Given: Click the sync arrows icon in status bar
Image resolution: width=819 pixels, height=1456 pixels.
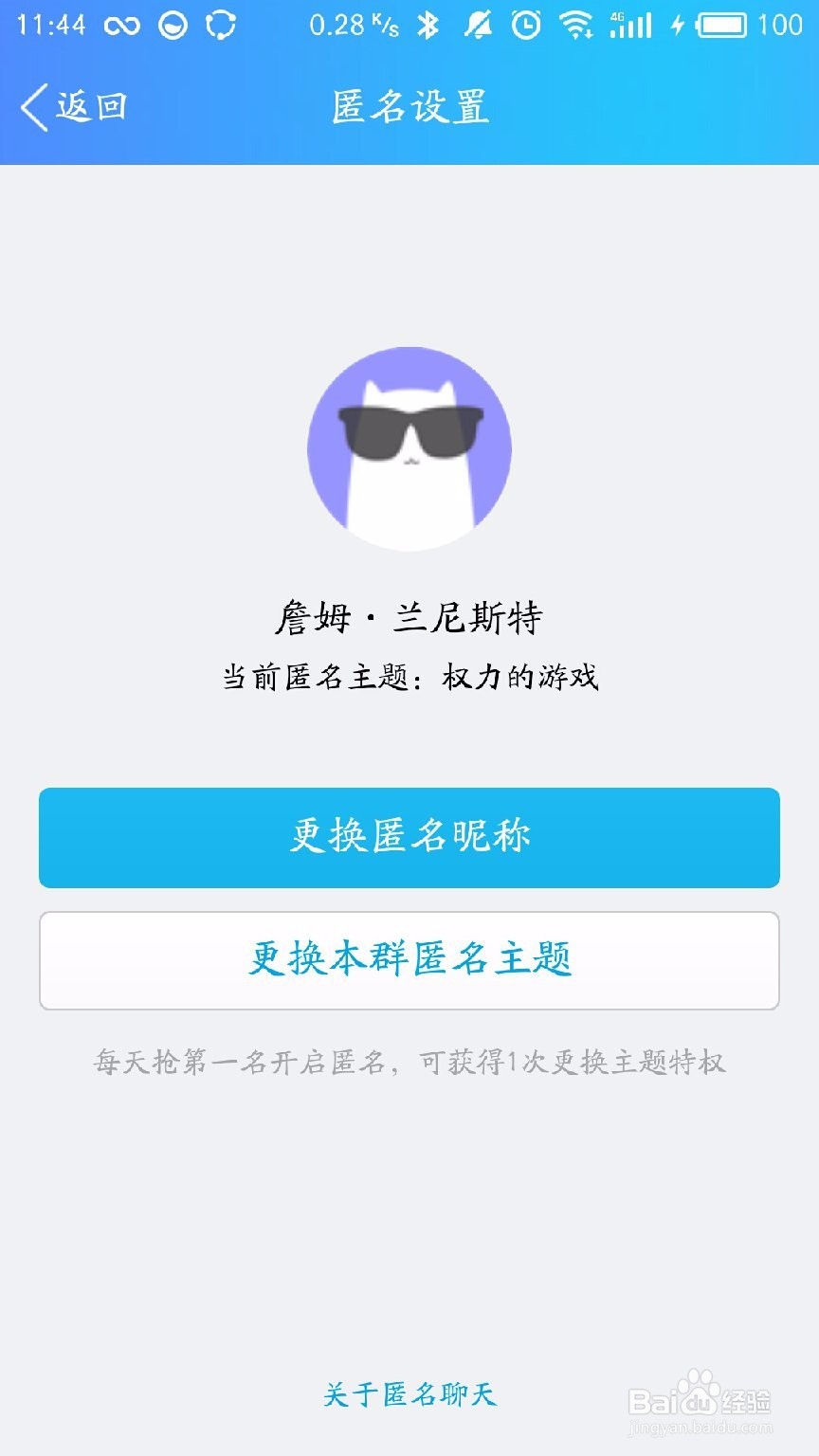Looking at the screenshot, I should (x=221, y=26).
